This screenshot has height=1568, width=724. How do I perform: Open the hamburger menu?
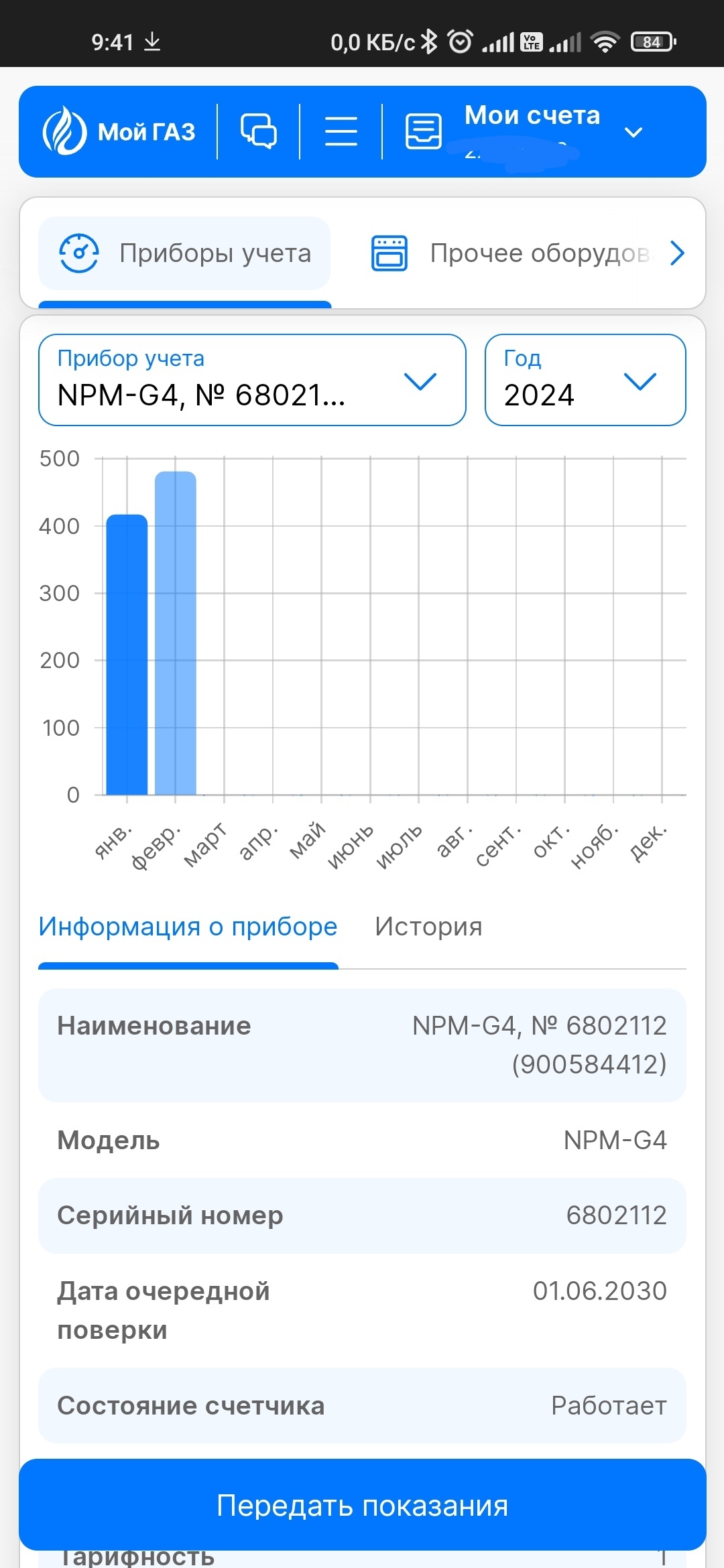coord(341,131)
